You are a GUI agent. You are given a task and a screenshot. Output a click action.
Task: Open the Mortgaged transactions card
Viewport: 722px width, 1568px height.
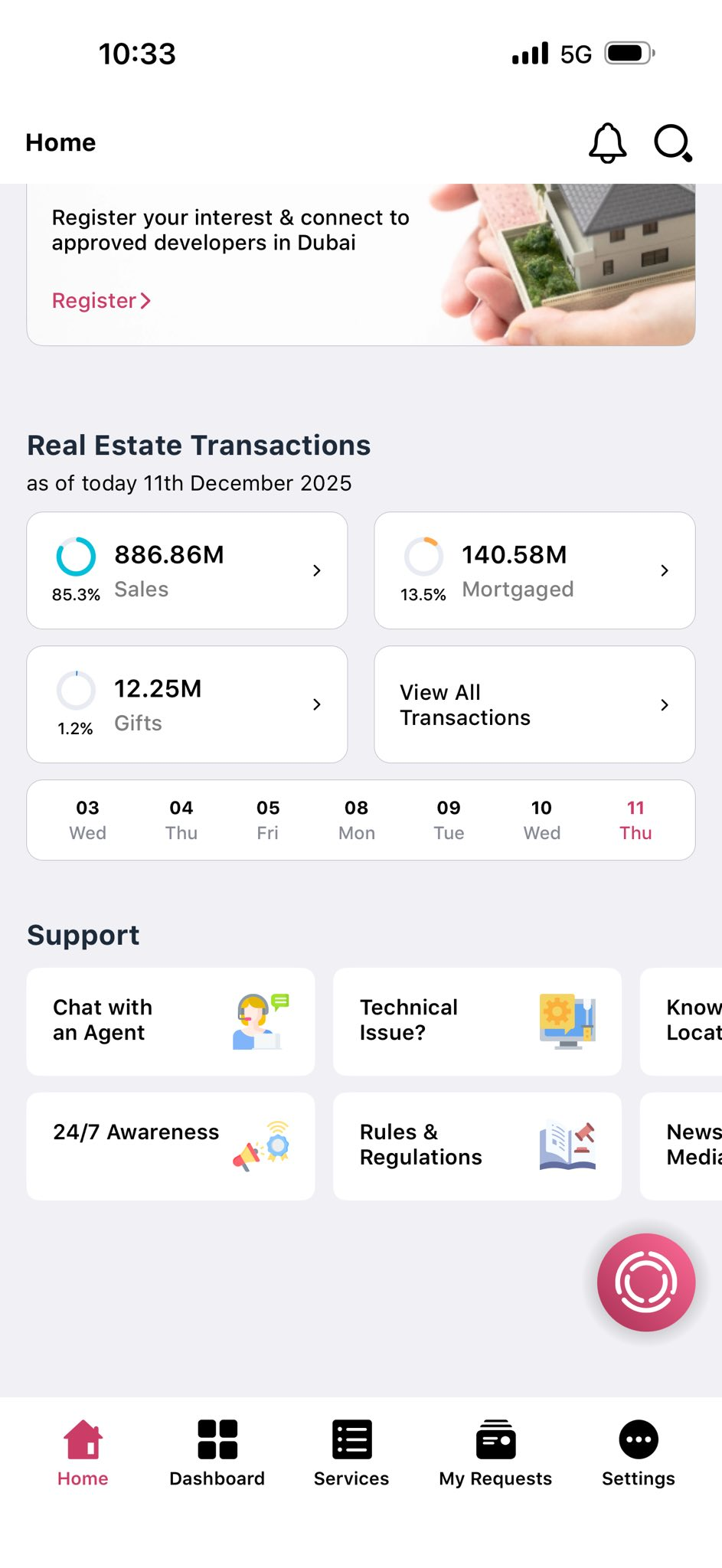click(534, 570)
